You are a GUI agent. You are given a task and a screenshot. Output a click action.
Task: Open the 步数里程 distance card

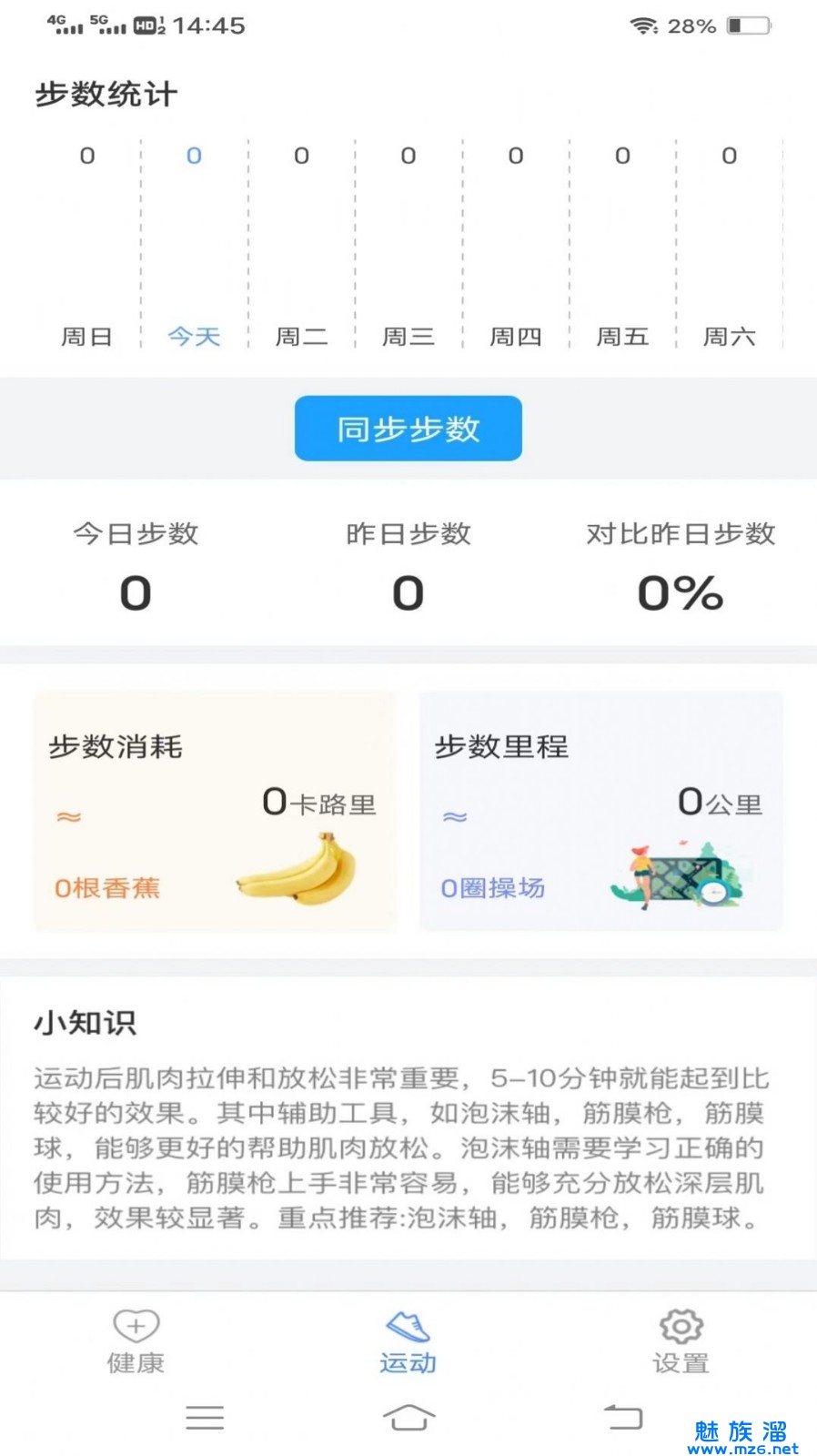(600, 811)
